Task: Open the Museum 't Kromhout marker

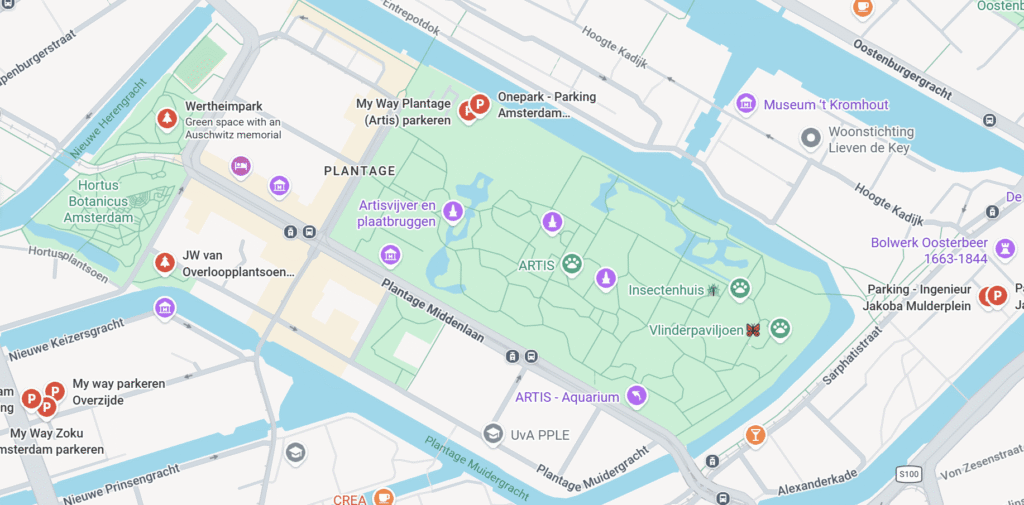Action: (745, 104)
